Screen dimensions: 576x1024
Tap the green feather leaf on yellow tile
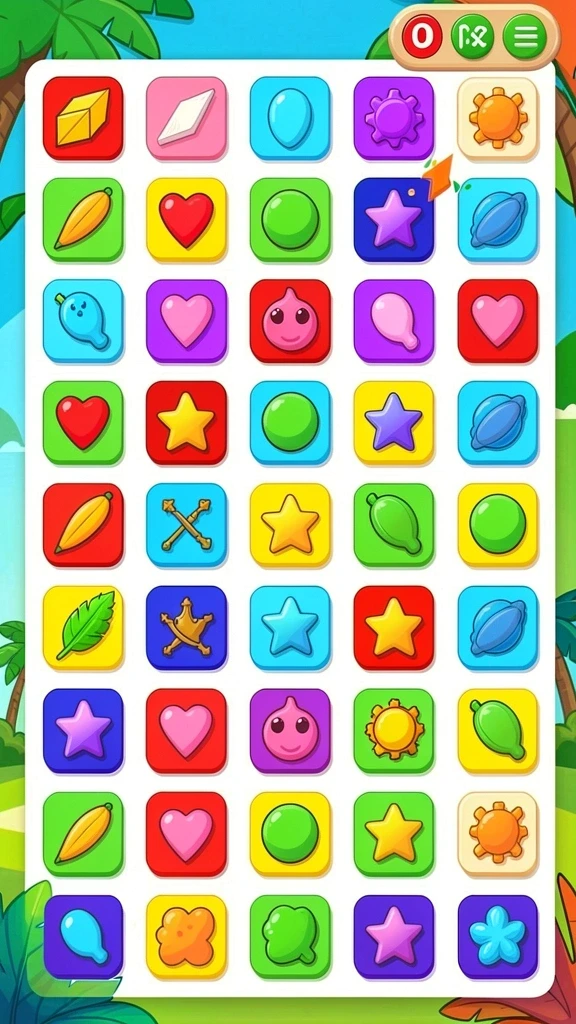[x=83, y=627]
